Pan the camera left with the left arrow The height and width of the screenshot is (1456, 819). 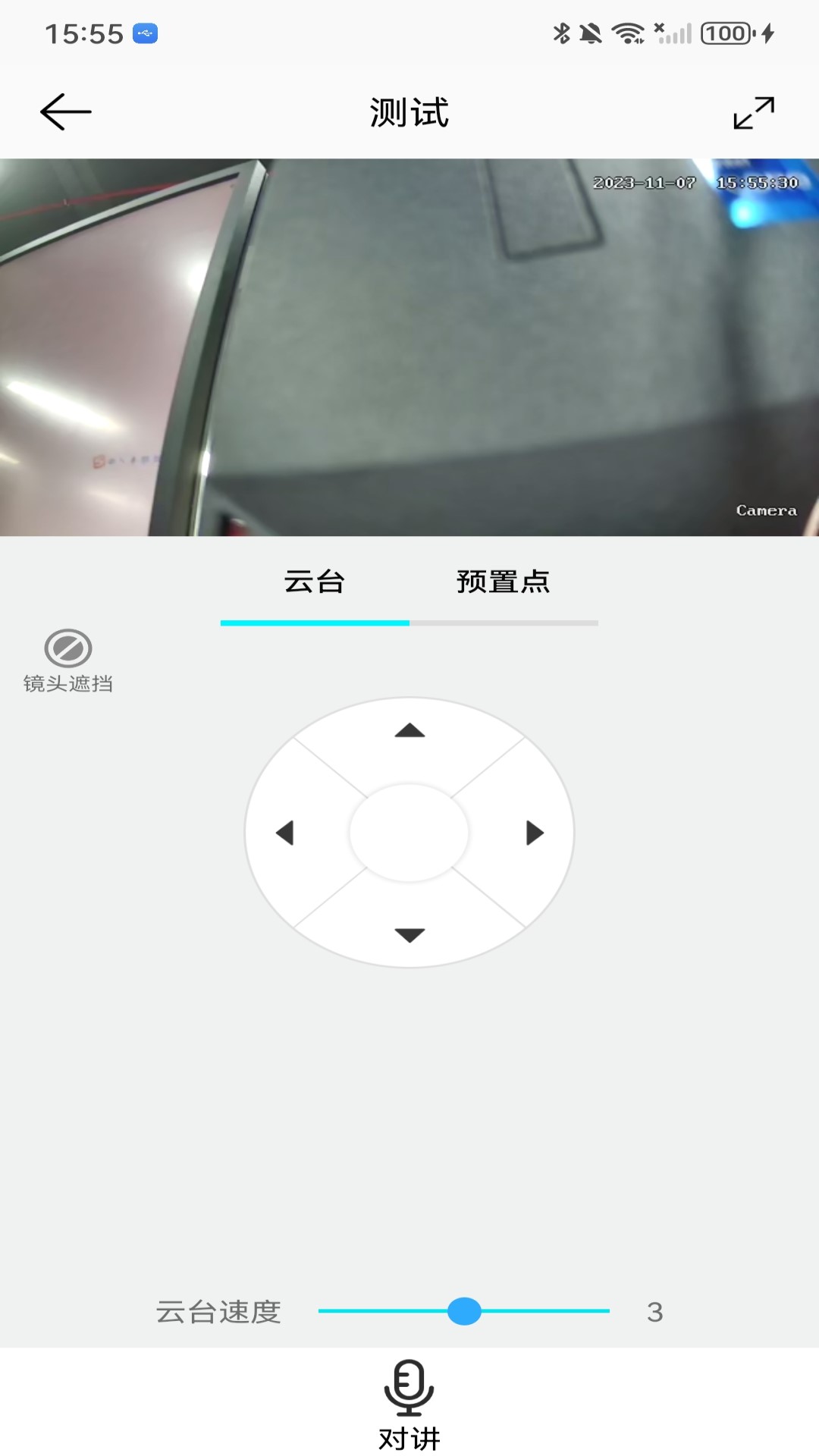[287, 833]
